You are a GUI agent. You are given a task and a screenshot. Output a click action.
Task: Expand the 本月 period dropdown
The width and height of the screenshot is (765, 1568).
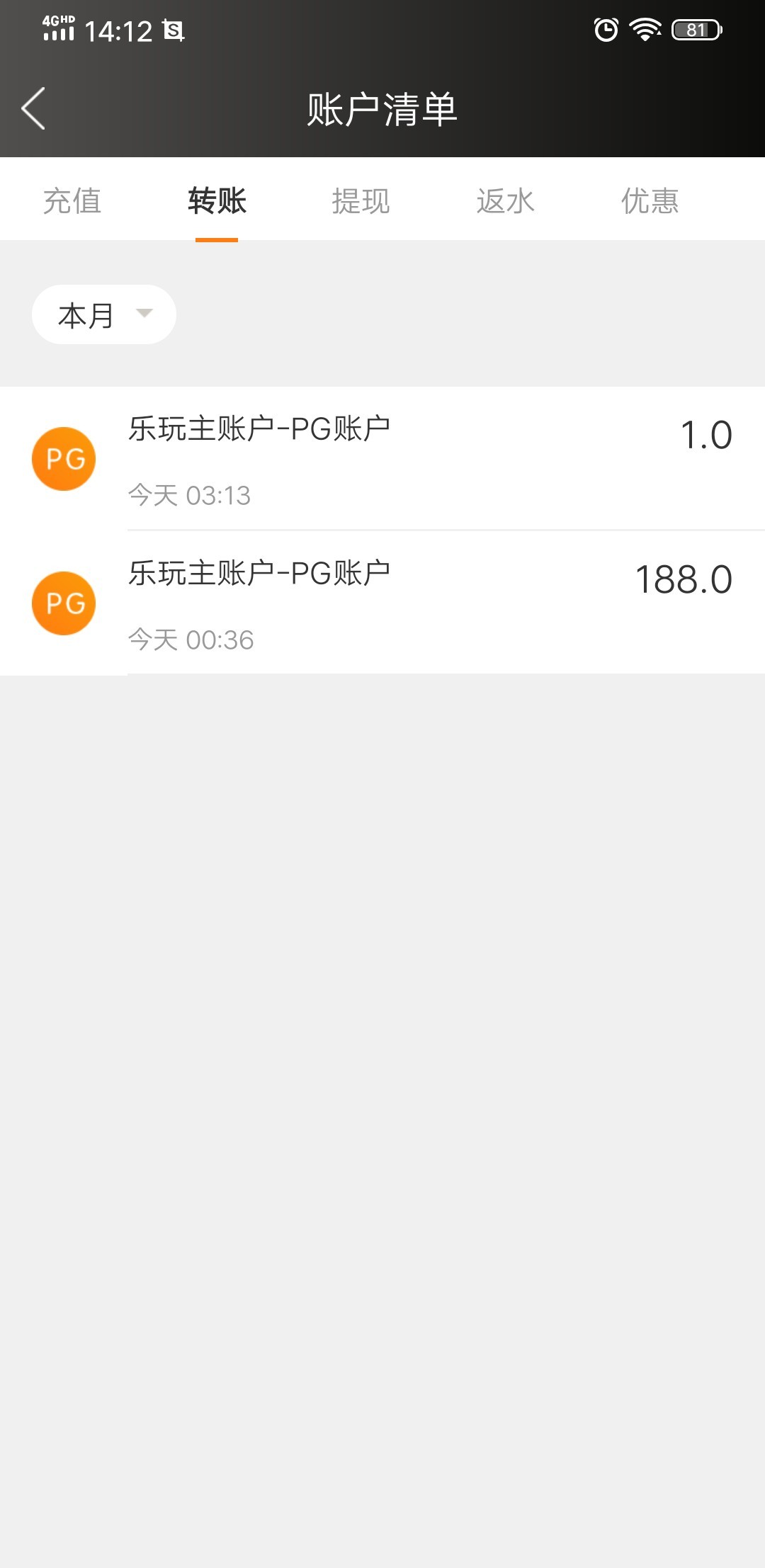(104, 314)
